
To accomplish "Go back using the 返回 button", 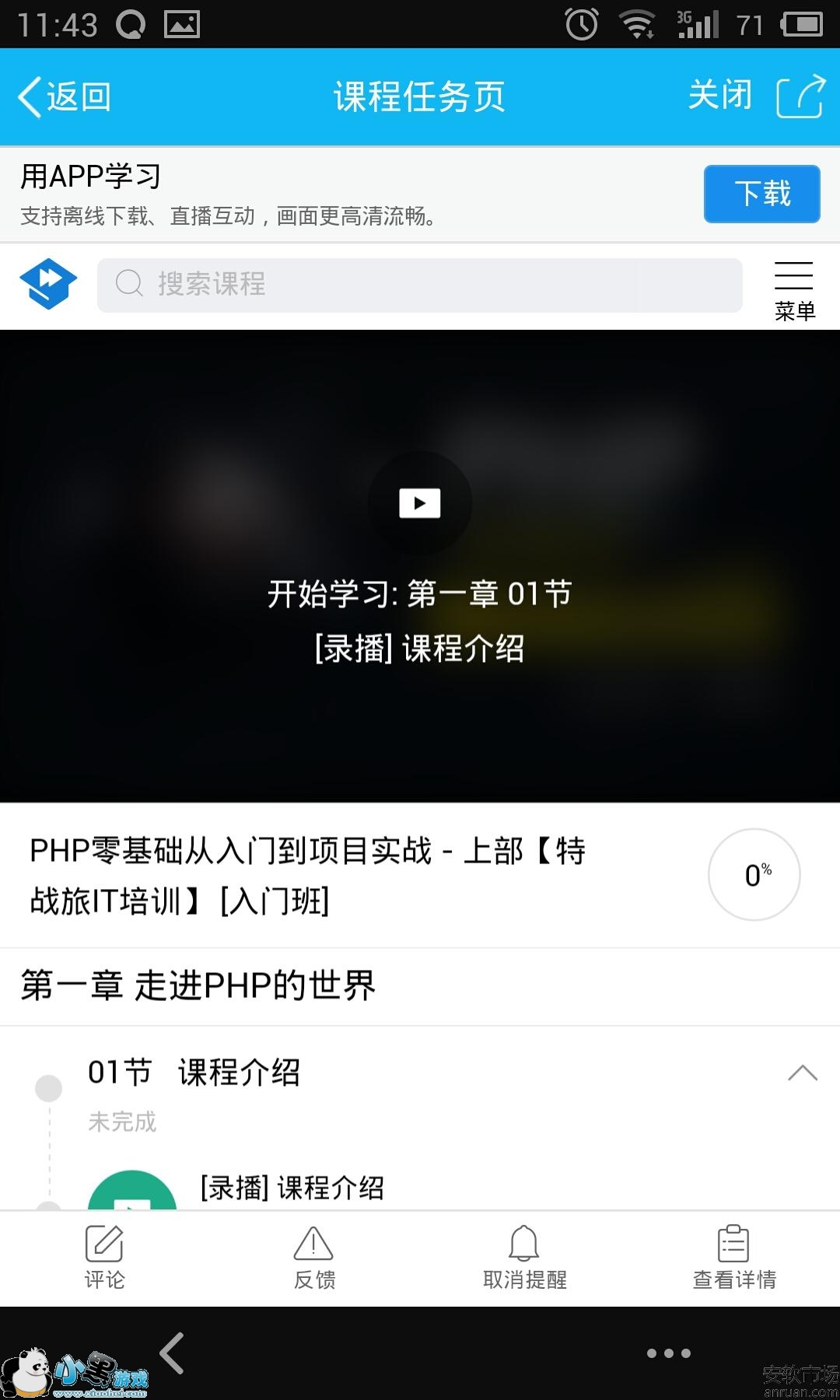I will tap(65, 98).
